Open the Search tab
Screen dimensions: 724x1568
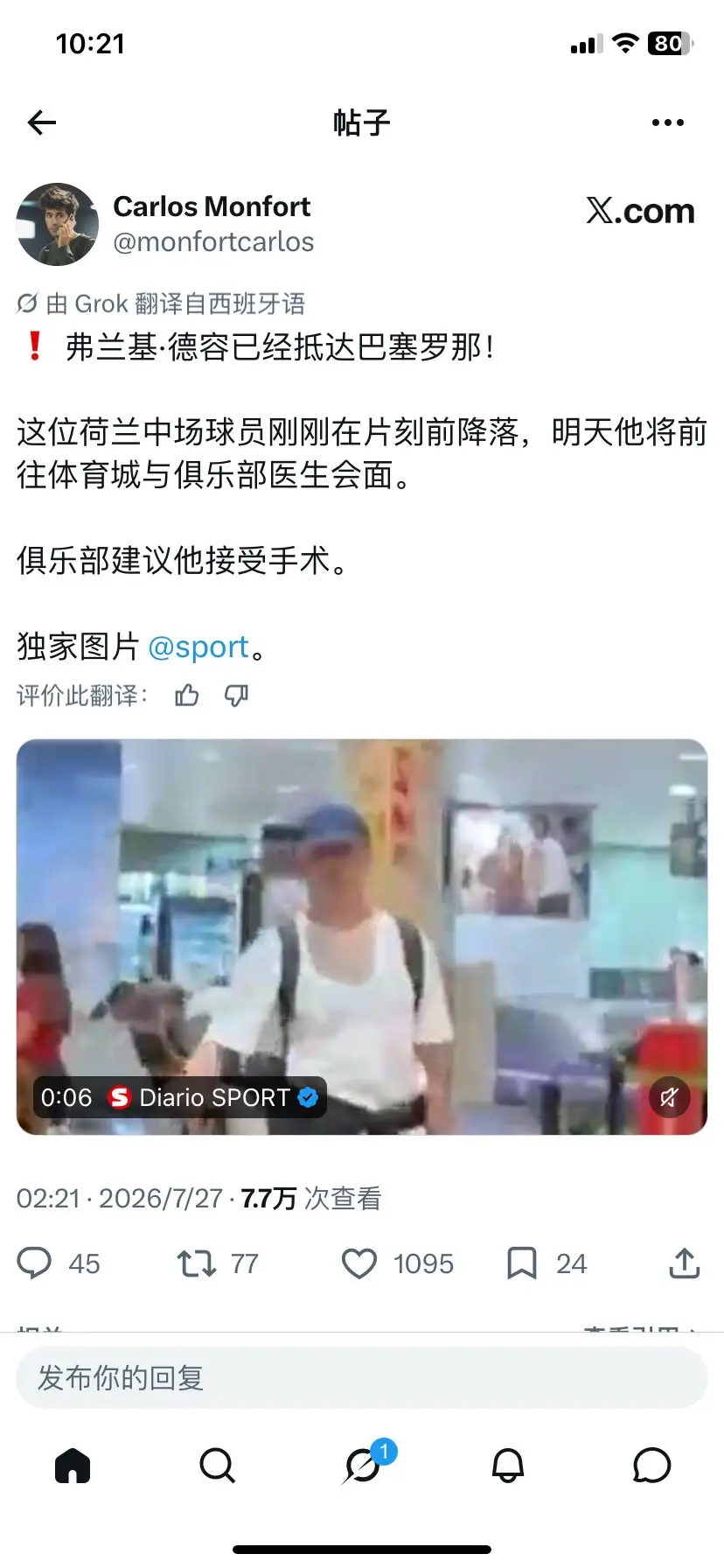coord(217,1465)
